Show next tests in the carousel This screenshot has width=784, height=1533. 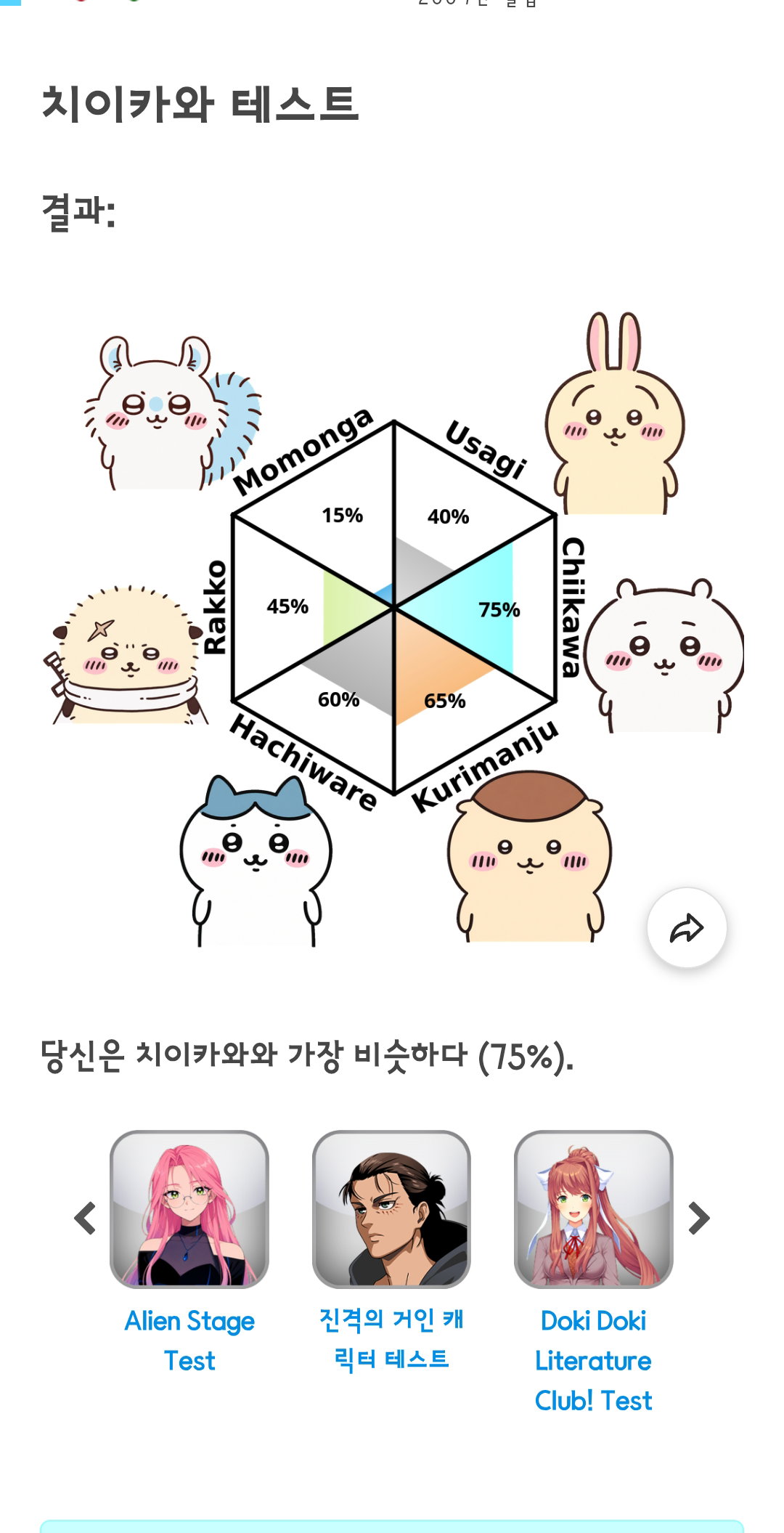click(x=698, y=1218)
